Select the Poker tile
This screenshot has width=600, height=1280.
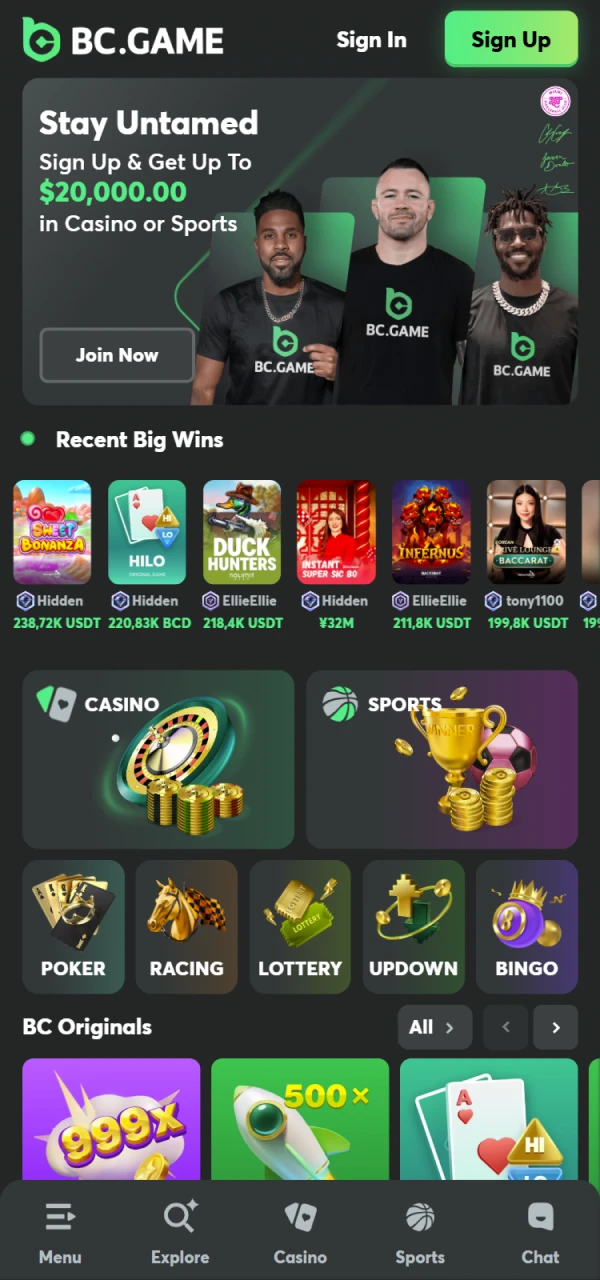(x=73, y=926)
